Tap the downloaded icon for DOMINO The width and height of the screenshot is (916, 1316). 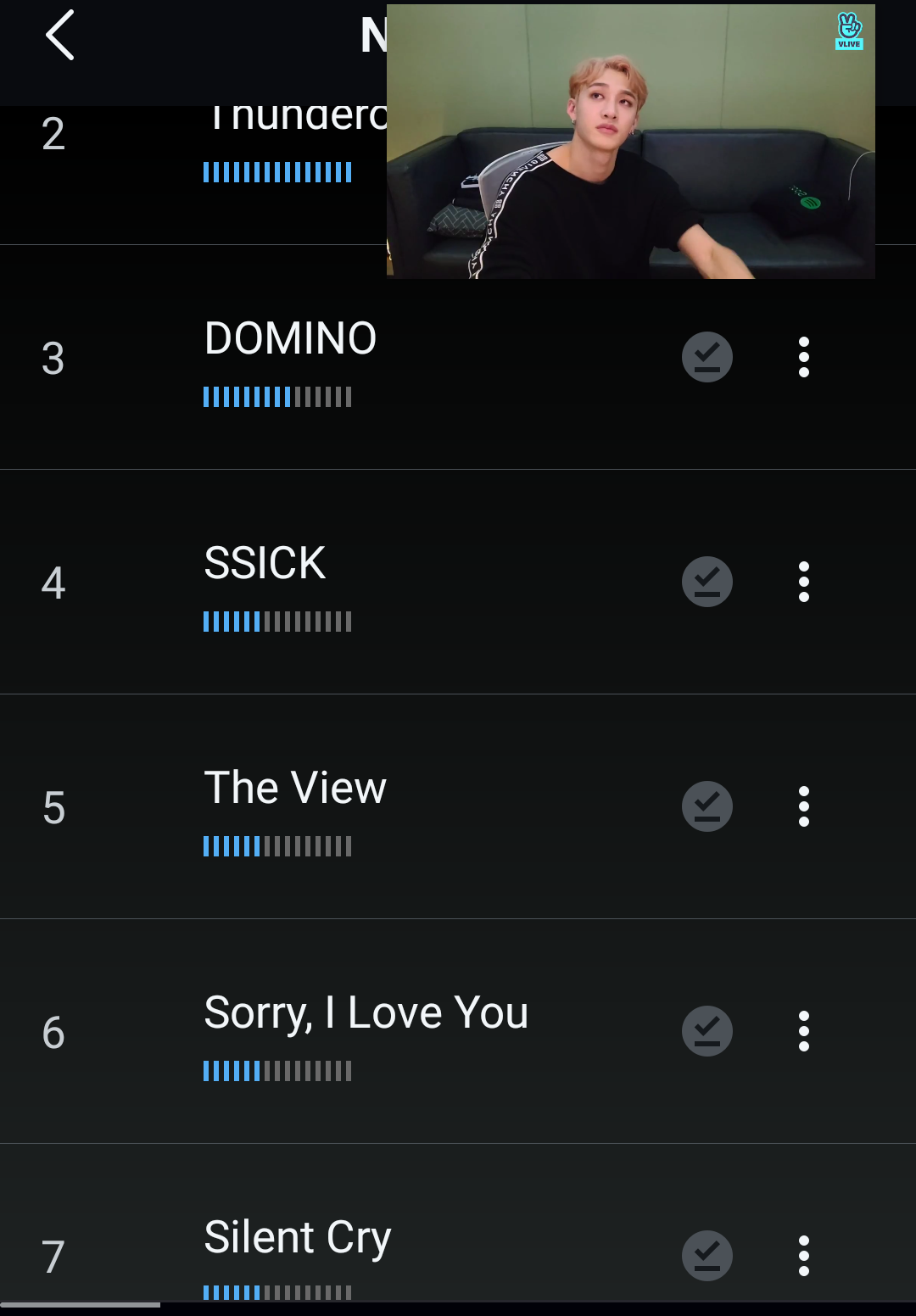click(x=707, y=357)
